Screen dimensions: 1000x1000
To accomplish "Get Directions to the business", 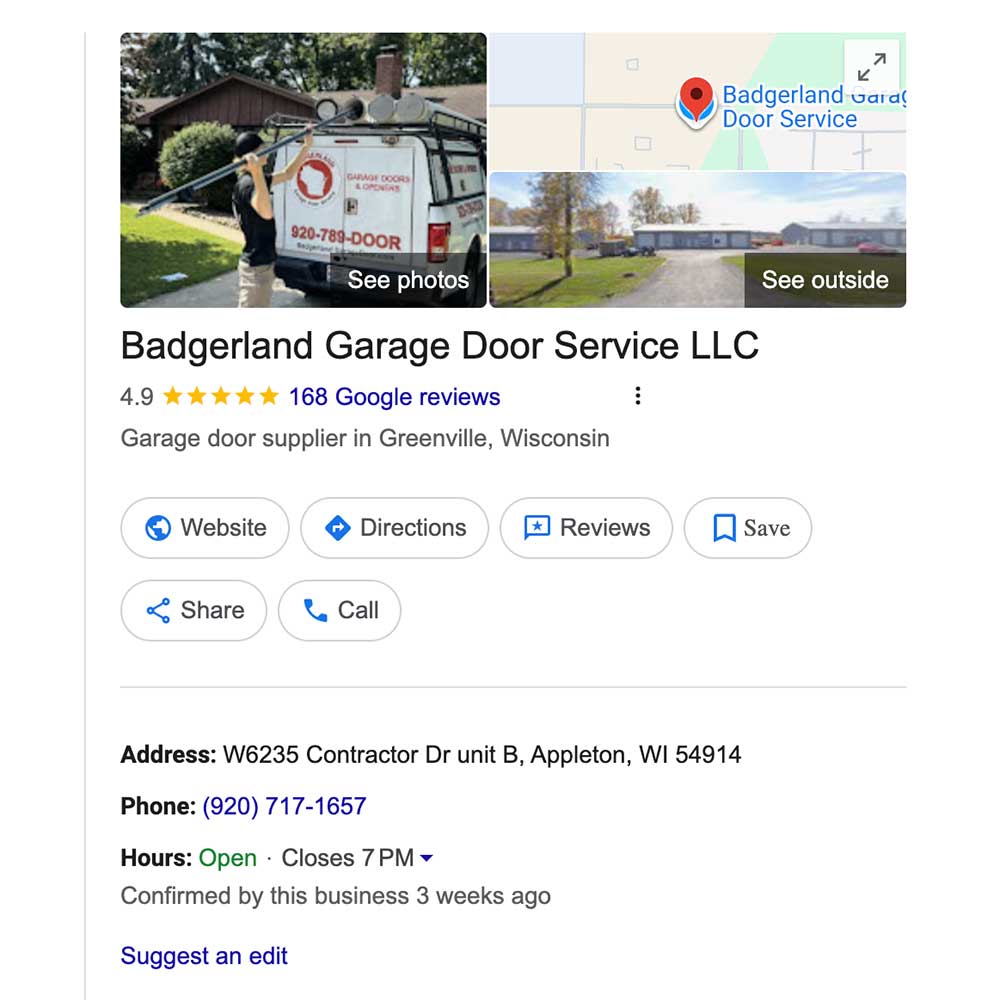I will (x=394, y=528).
